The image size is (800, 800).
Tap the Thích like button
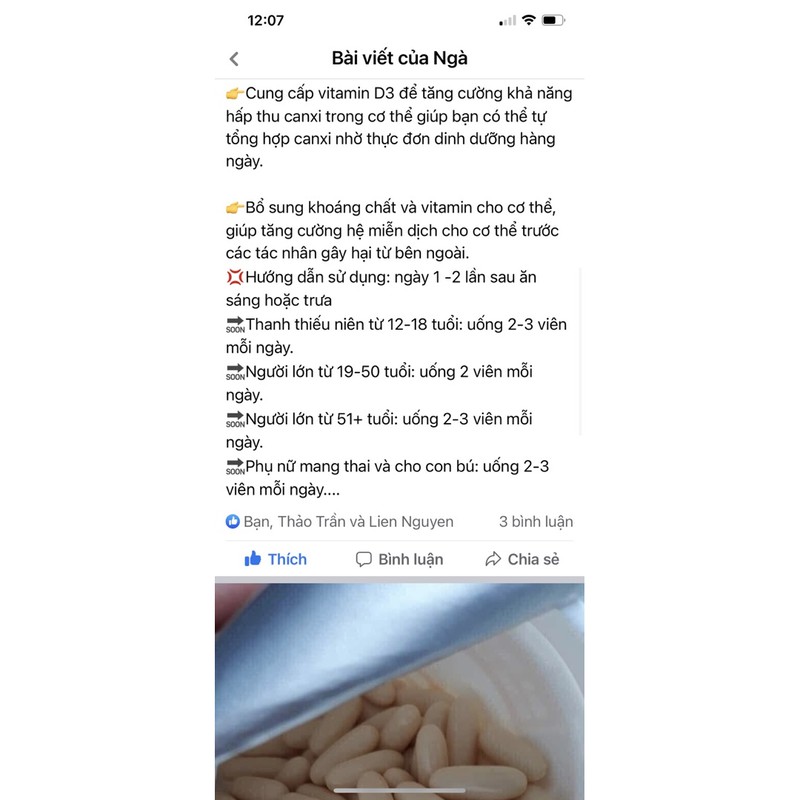pos(276,559)
